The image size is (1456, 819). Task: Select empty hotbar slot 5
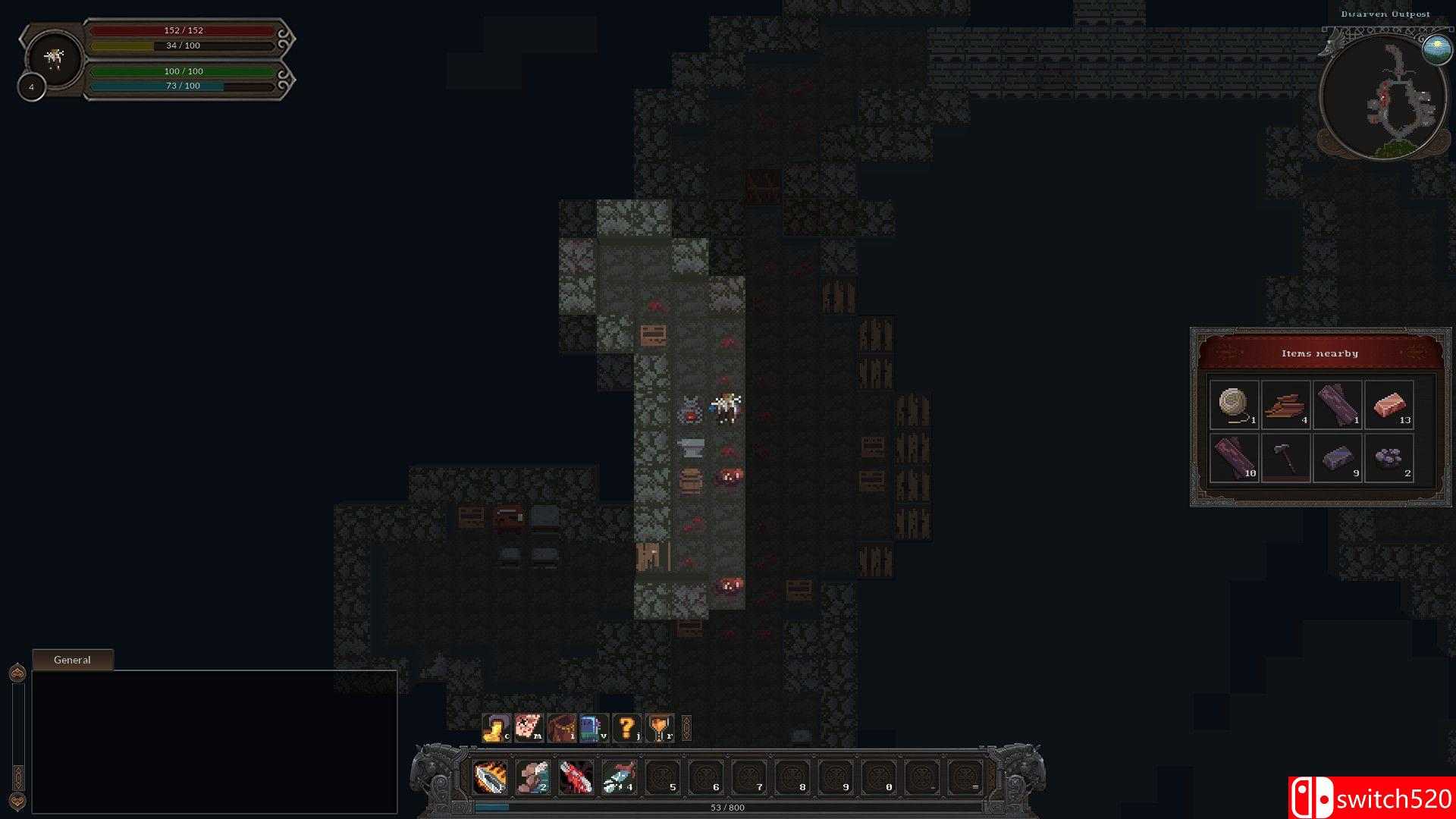[x=662, y=777]
